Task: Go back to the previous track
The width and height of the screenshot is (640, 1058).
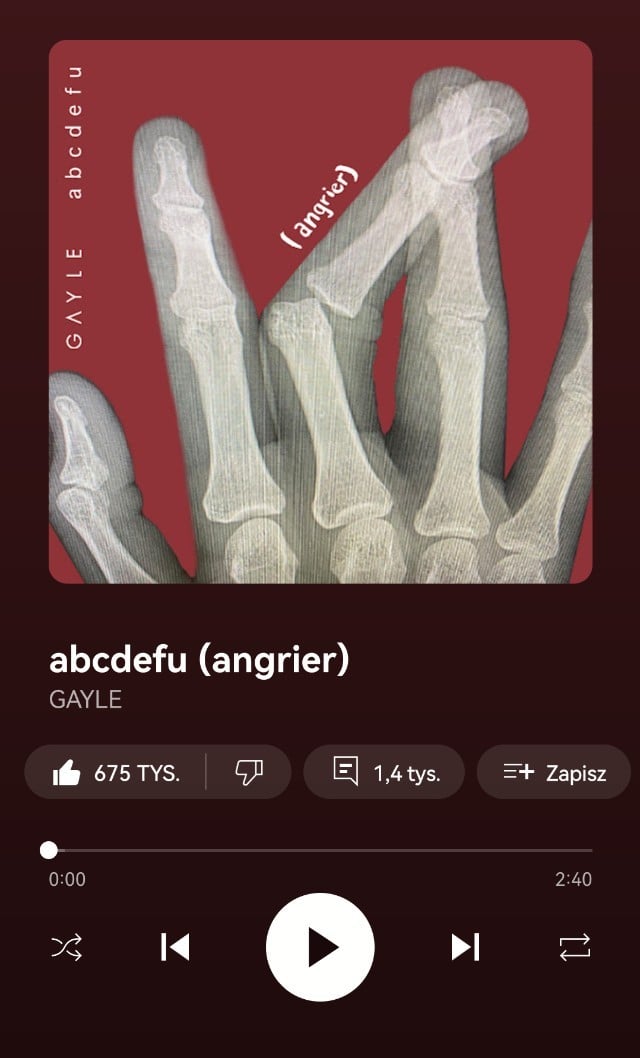Action: [x=175, y=947]
